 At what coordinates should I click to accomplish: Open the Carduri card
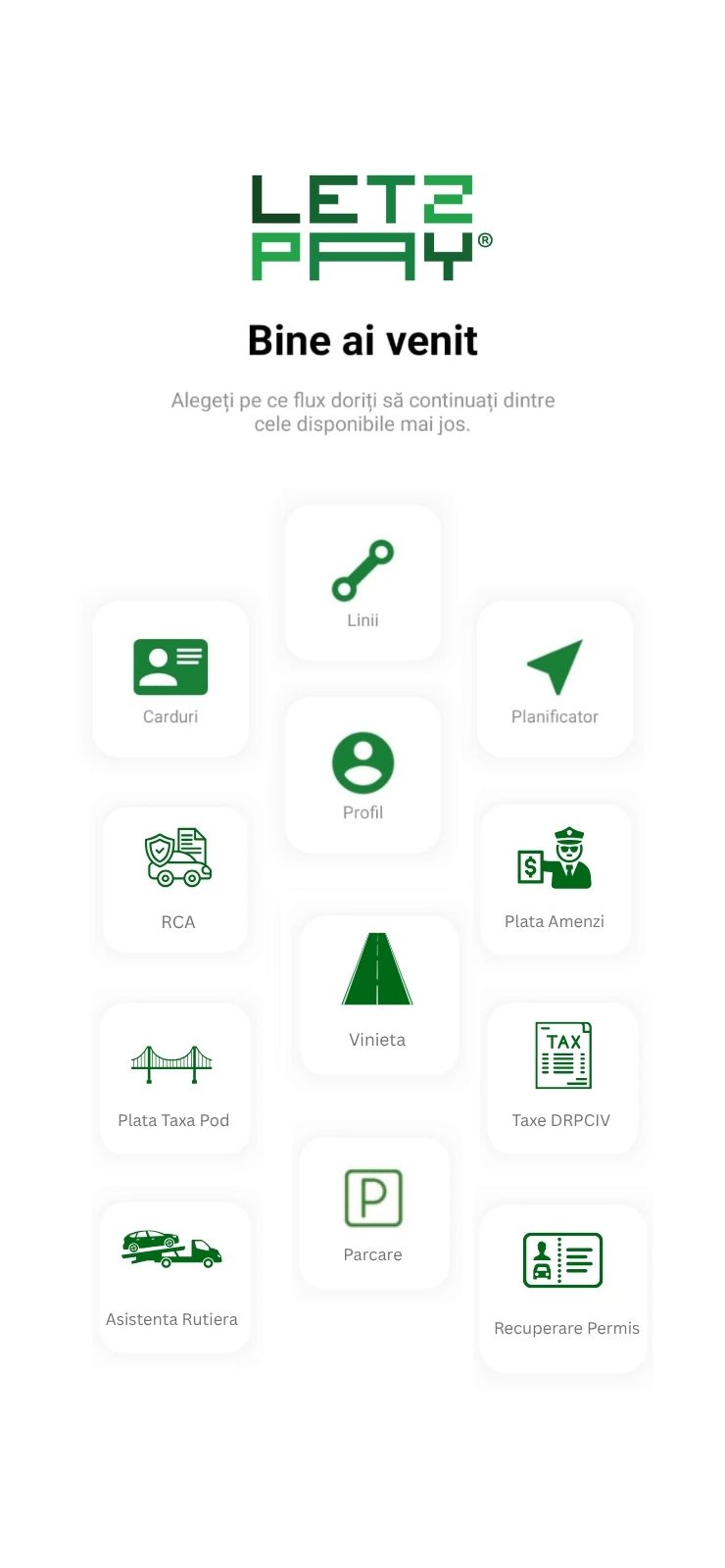(170, 679)
